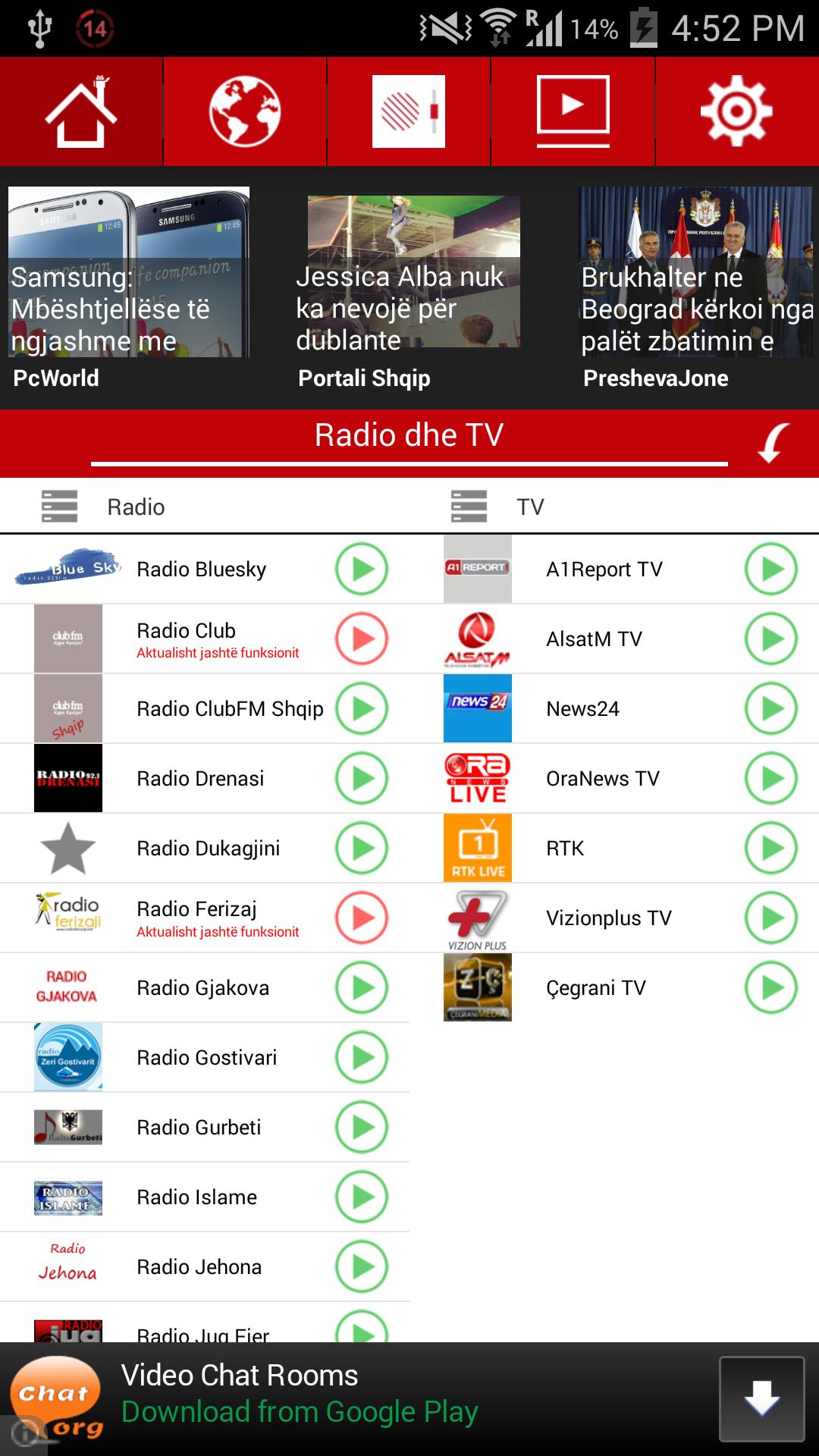
Task: Play Radio Gjakova
Action: 362,988
